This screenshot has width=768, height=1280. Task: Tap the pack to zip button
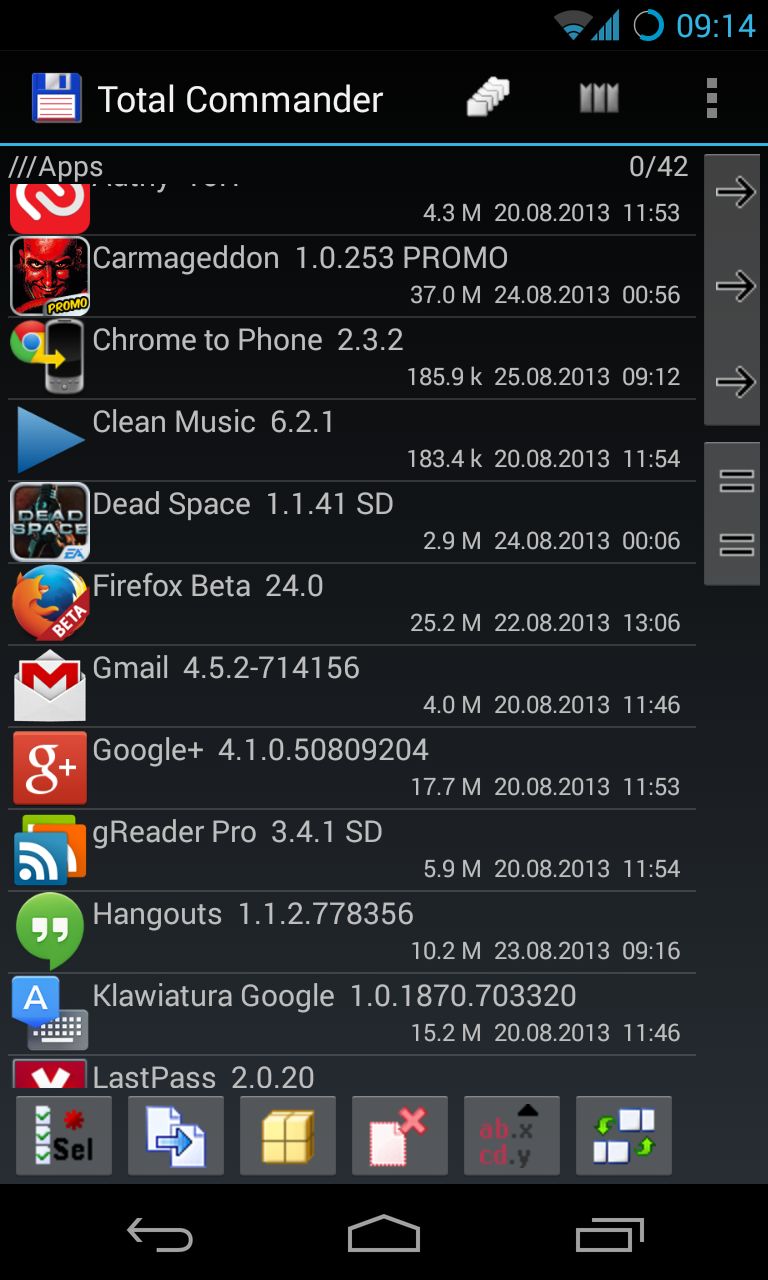[x=288, y=1136]
